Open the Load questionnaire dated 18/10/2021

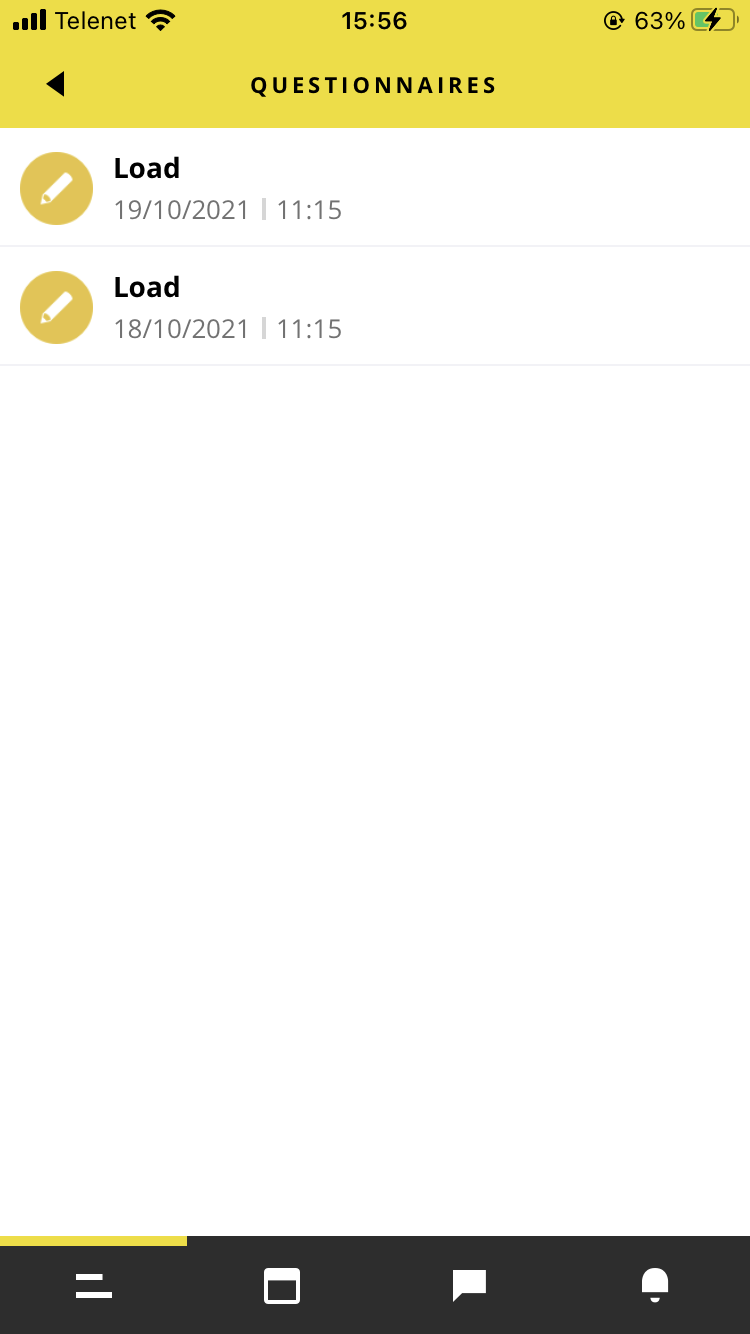pos(375,306)
